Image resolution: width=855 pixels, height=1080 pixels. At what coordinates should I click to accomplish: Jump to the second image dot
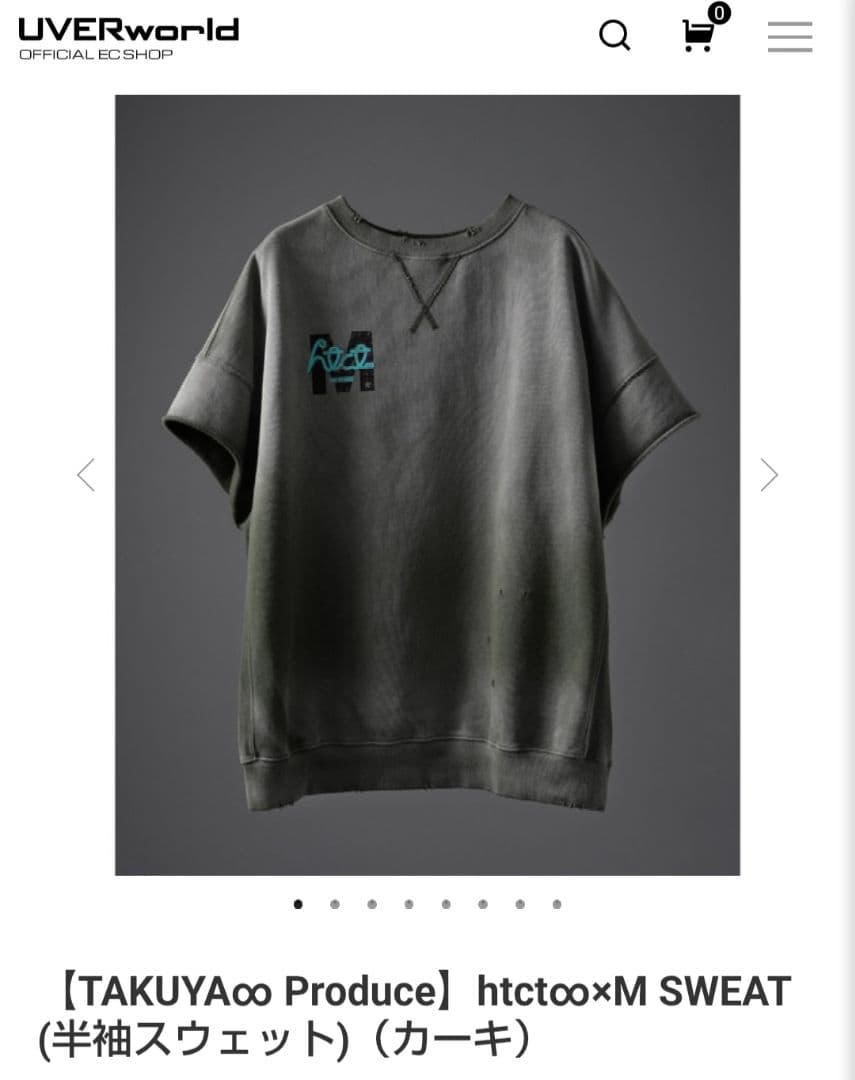pos(335,904)
